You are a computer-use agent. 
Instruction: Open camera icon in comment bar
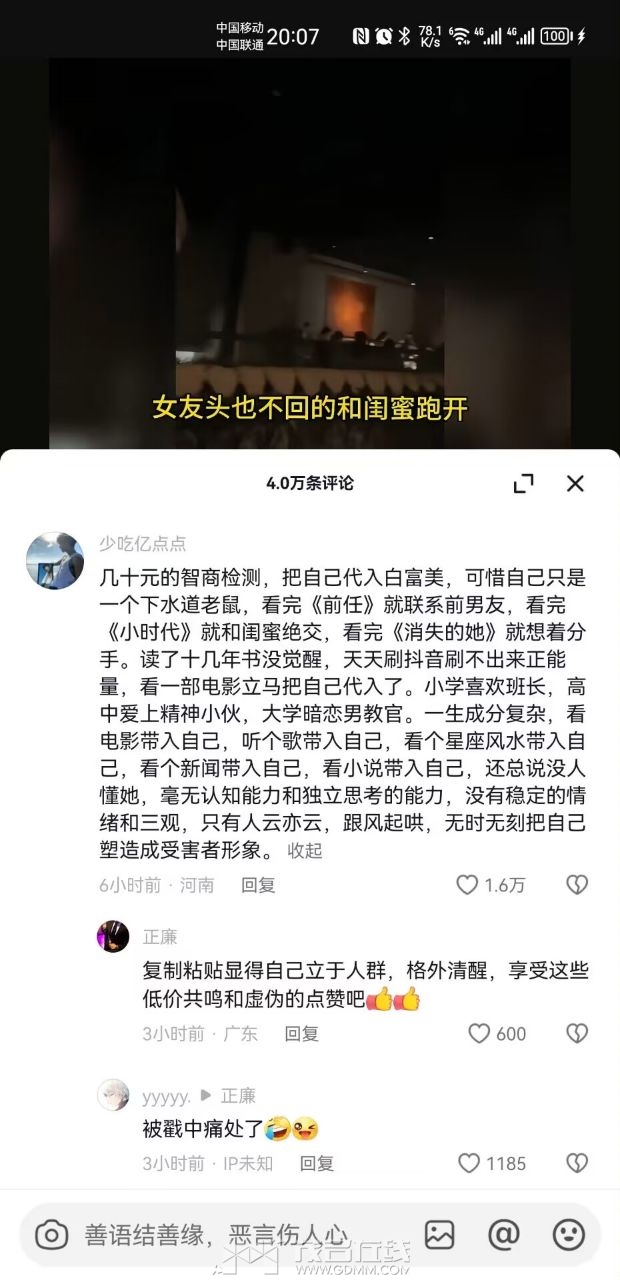pyautogui.click(x=52, y=1235)
